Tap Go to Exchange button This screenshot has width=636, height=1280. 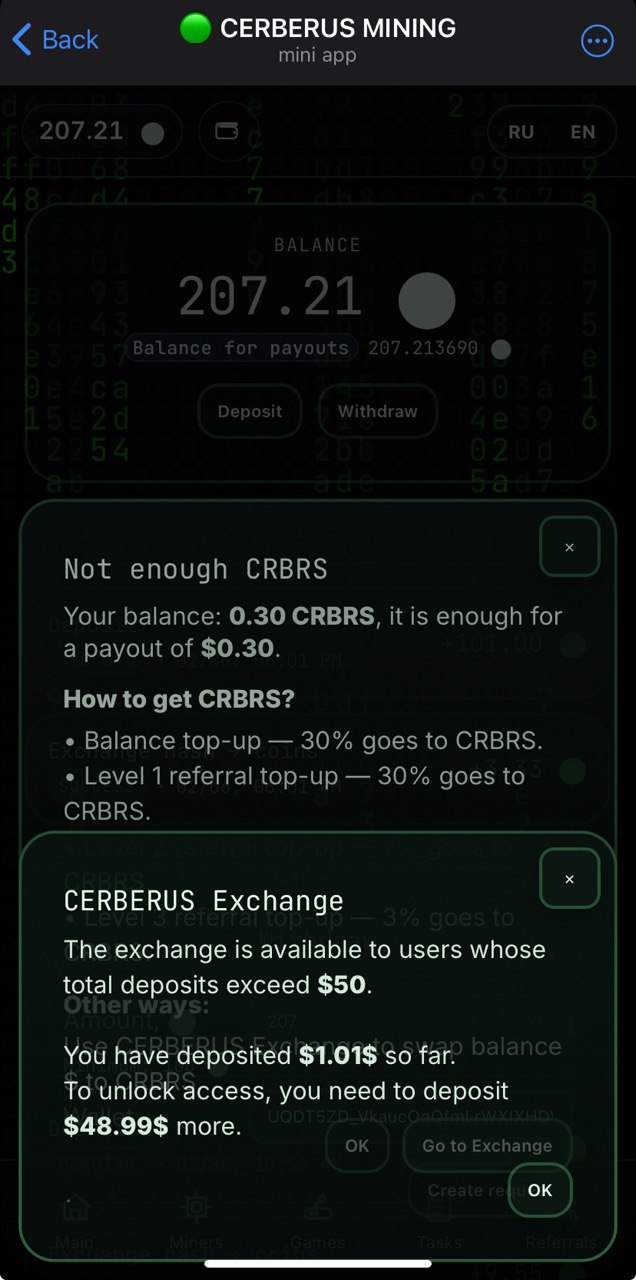tap(487, 1146)
